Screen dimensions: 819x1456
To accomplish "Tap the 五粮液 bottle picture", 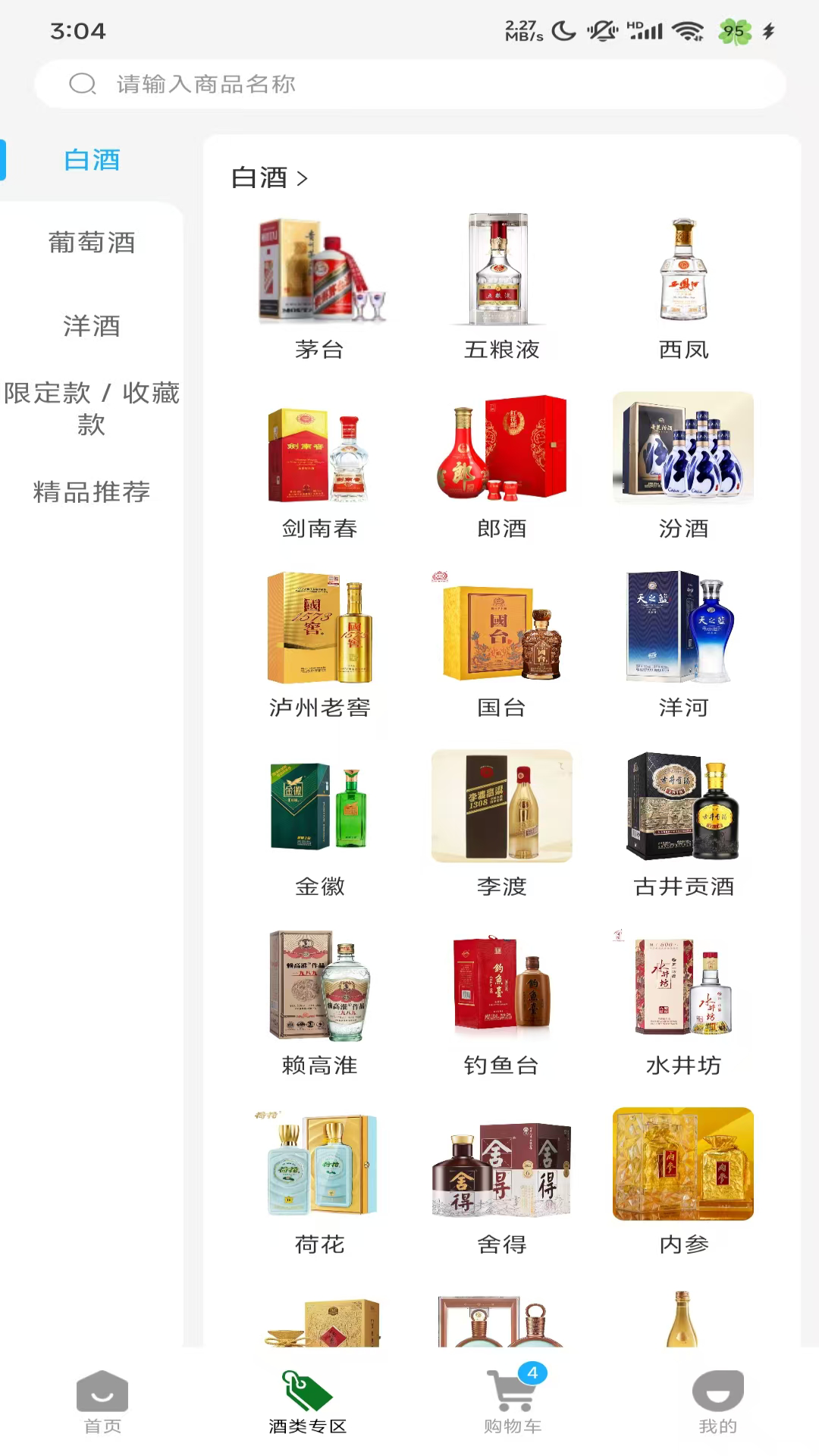I will tap(501, 273).
